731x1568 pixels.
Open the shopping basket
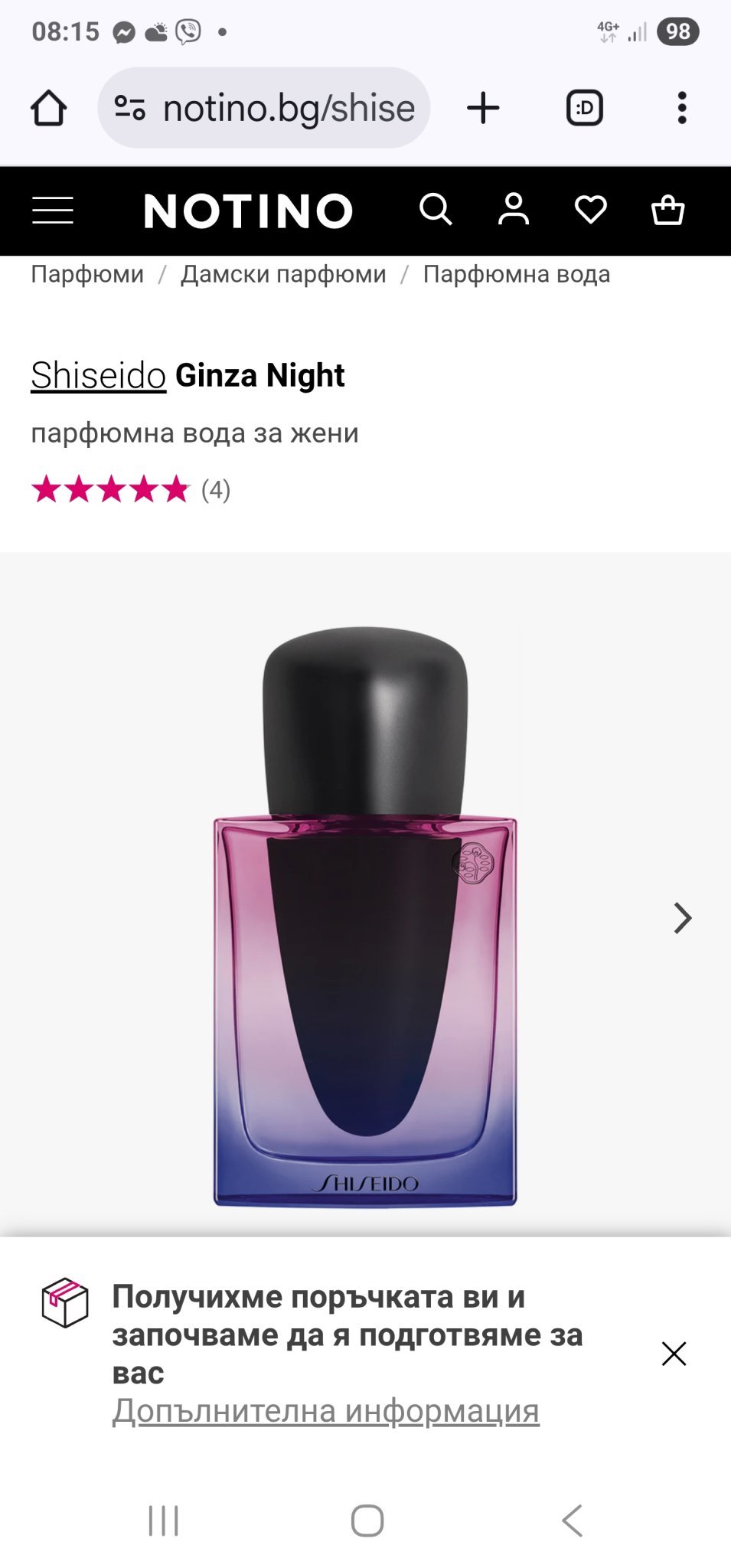667,209
